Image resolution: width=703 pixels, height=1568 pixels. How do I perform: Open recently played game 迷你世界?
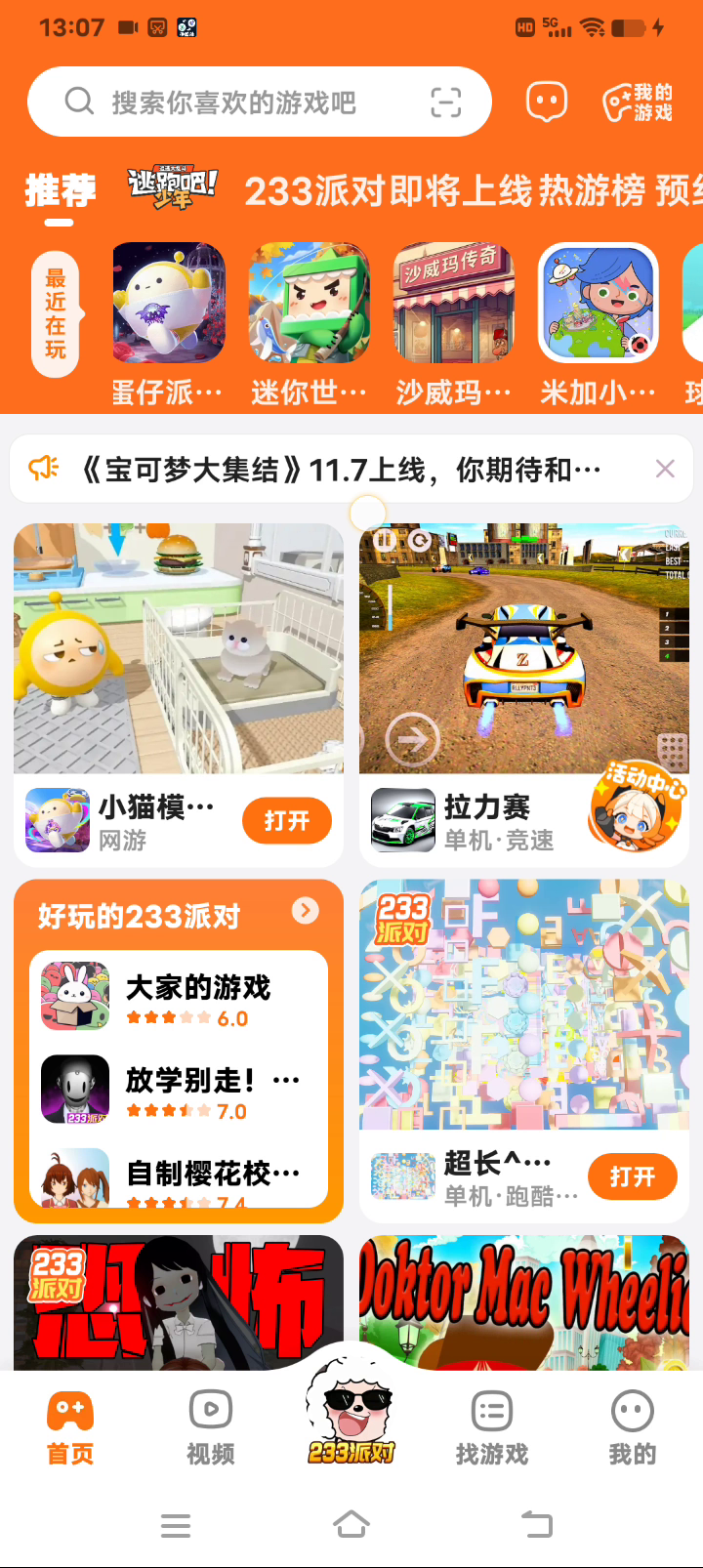click(x=309, y=305)
